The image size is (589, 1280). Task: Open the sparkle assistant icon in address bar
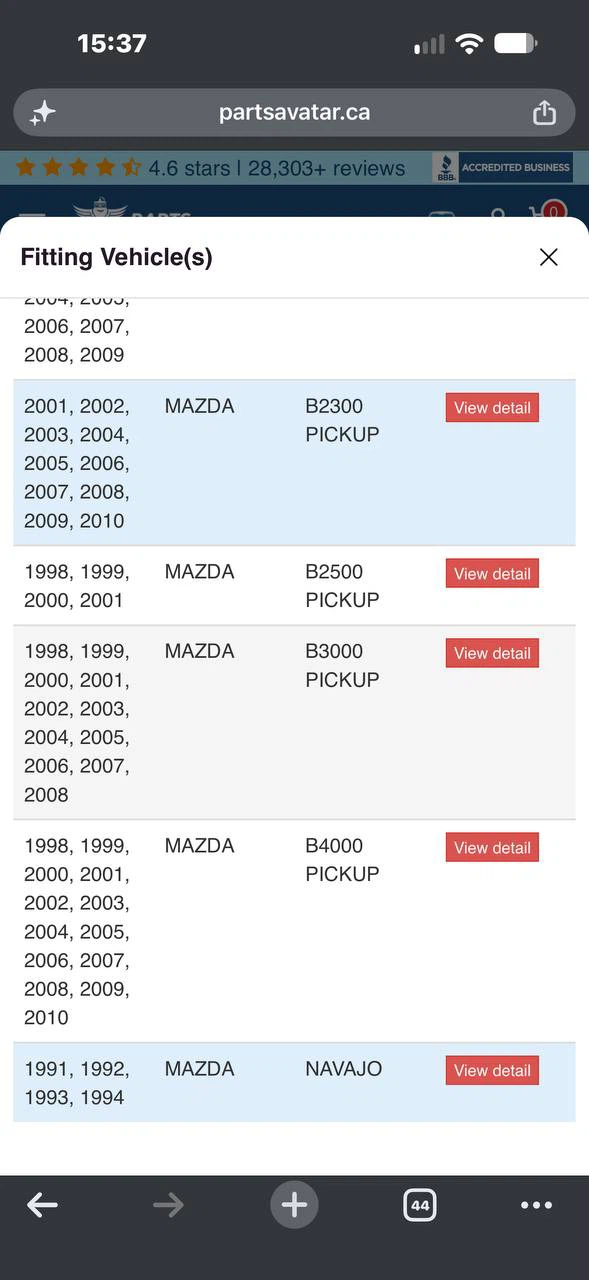point(42,113)
